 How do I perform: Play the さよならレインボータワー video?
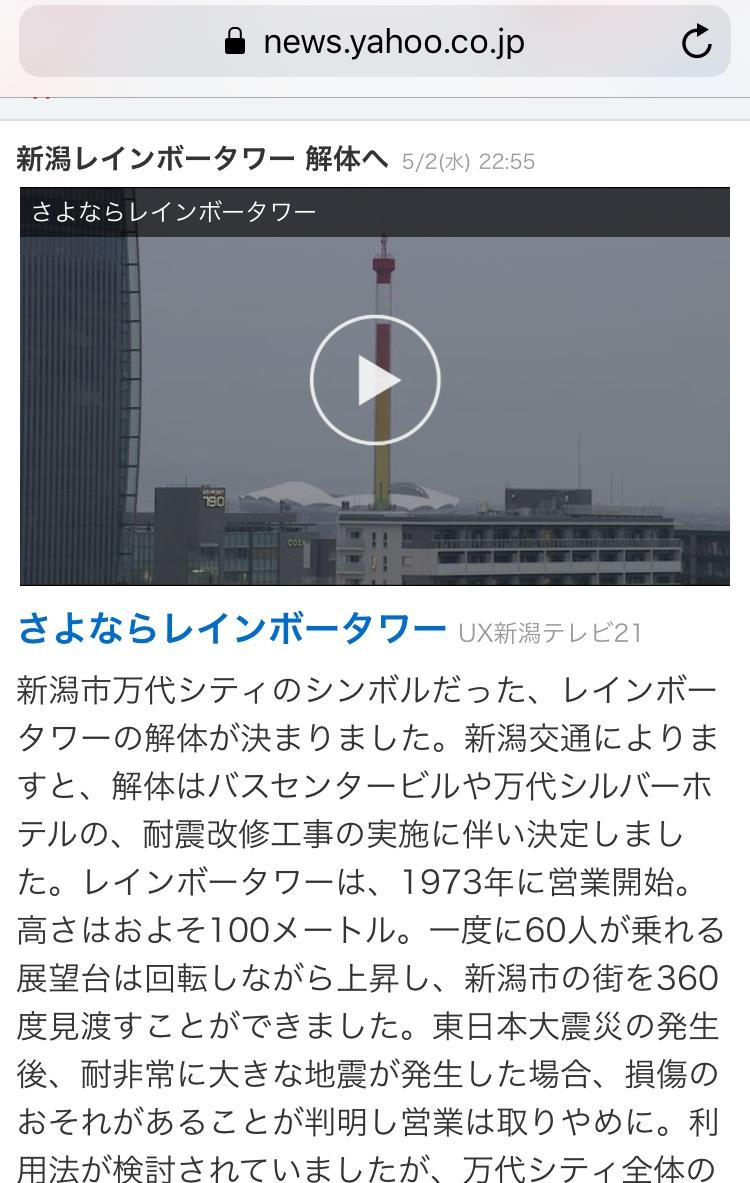[x=375, y=380]
